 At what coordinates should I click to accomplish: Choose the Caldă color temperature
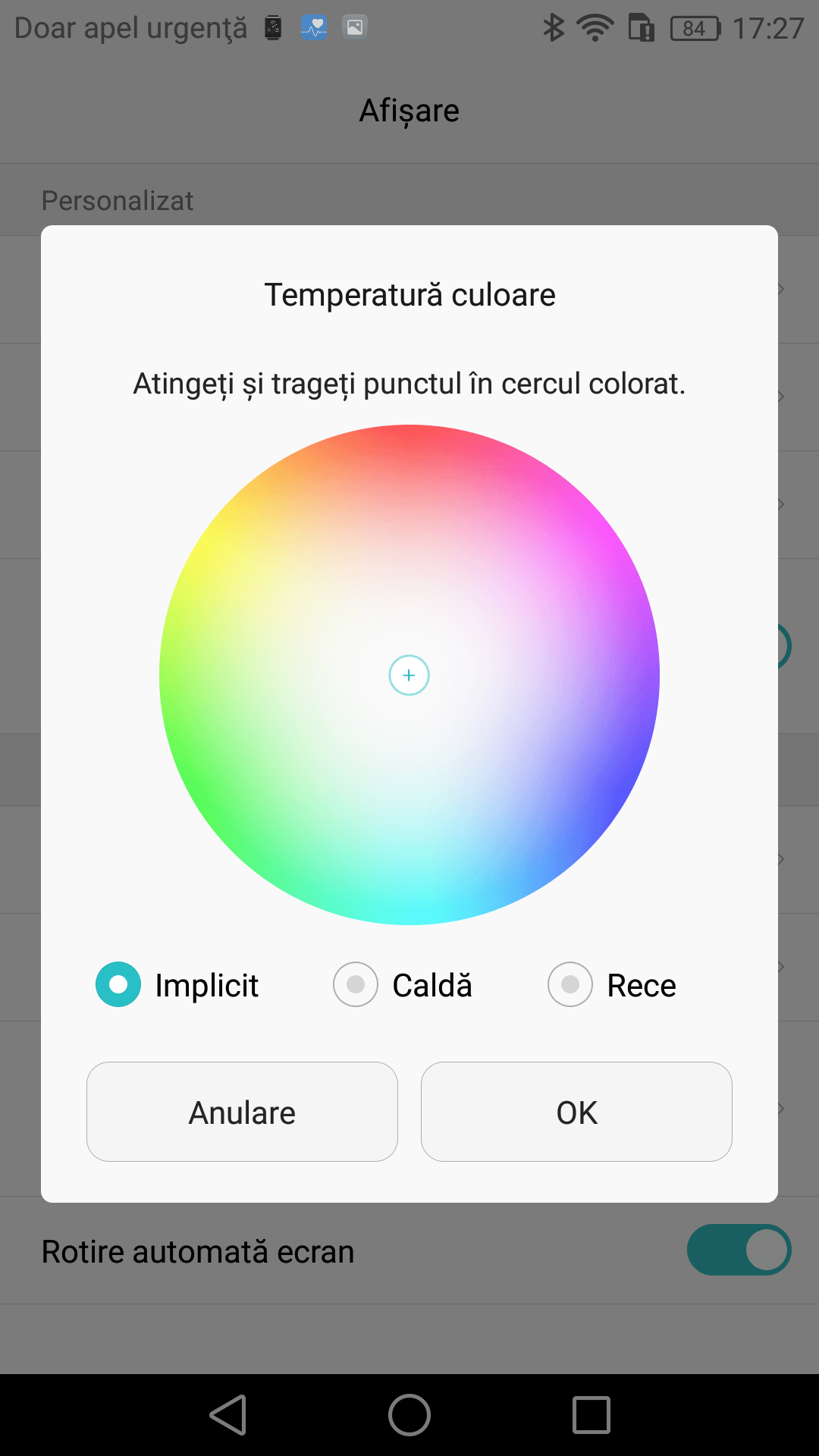click(x=356, y=984)
